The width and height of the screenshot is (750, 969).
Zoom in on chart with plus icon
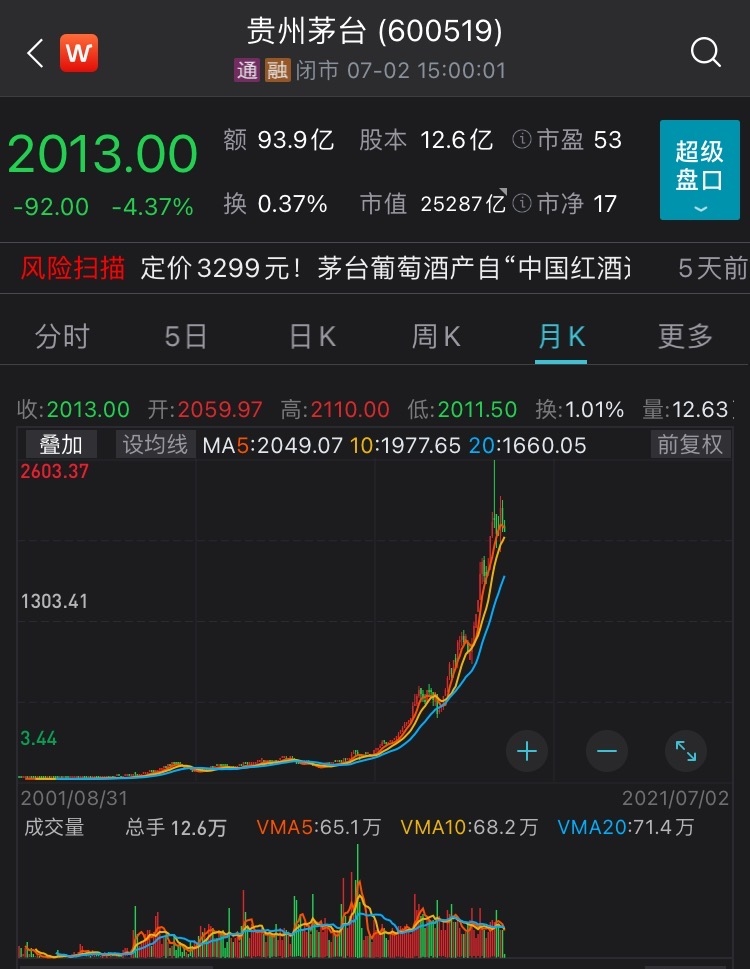coord(527,751)
